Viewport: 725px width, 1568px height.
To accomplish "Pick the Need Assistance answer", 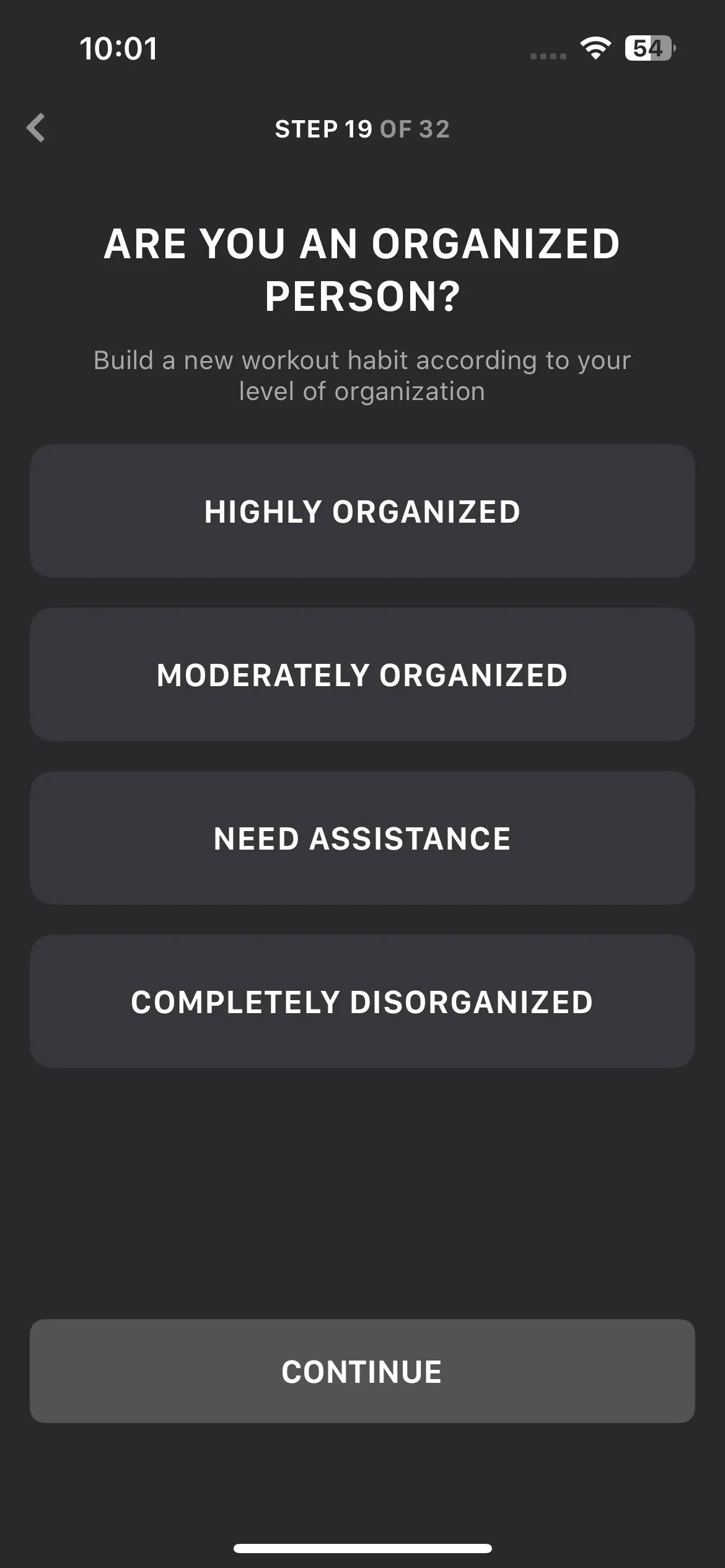I will click(x=362, y=838).
